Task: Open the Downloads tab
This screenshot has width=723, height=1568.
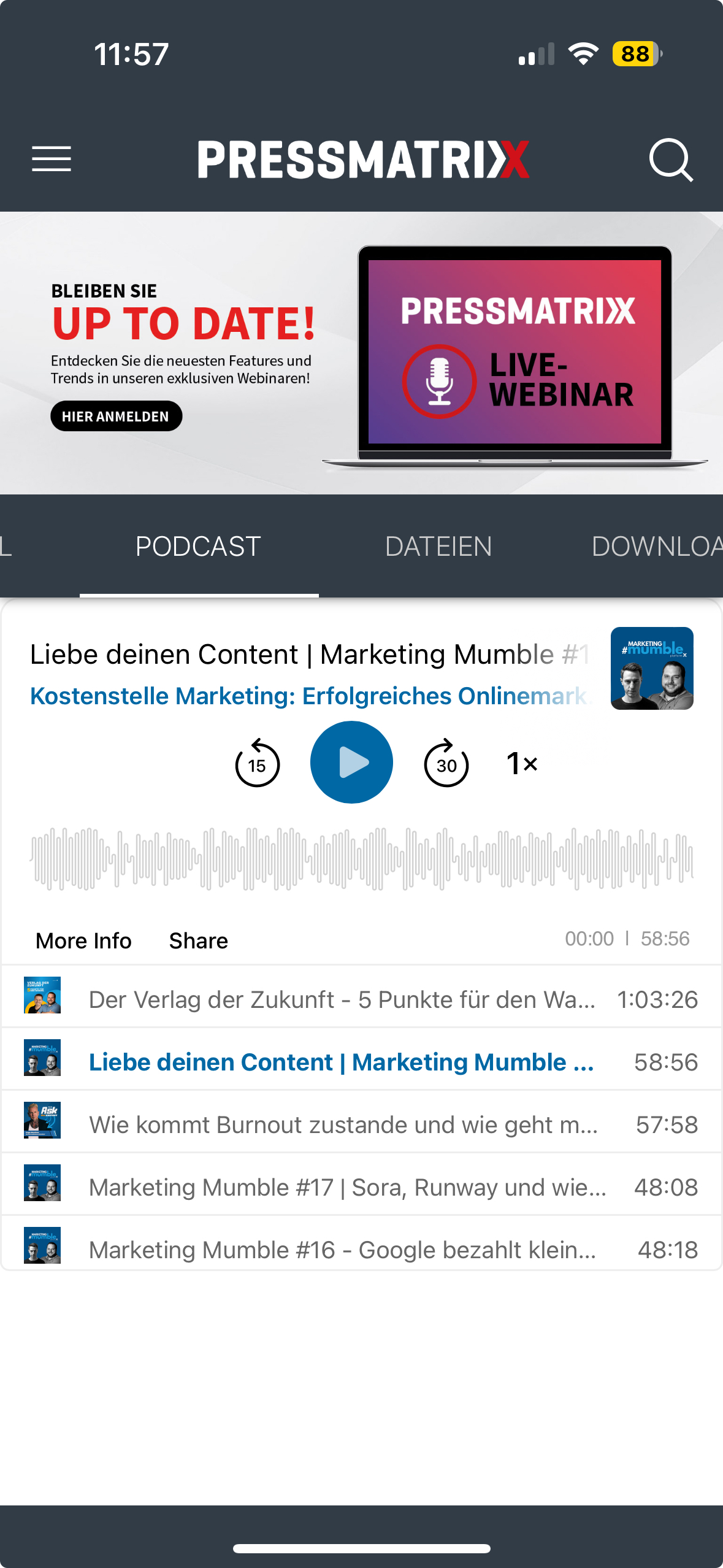Action: (657, 547)
